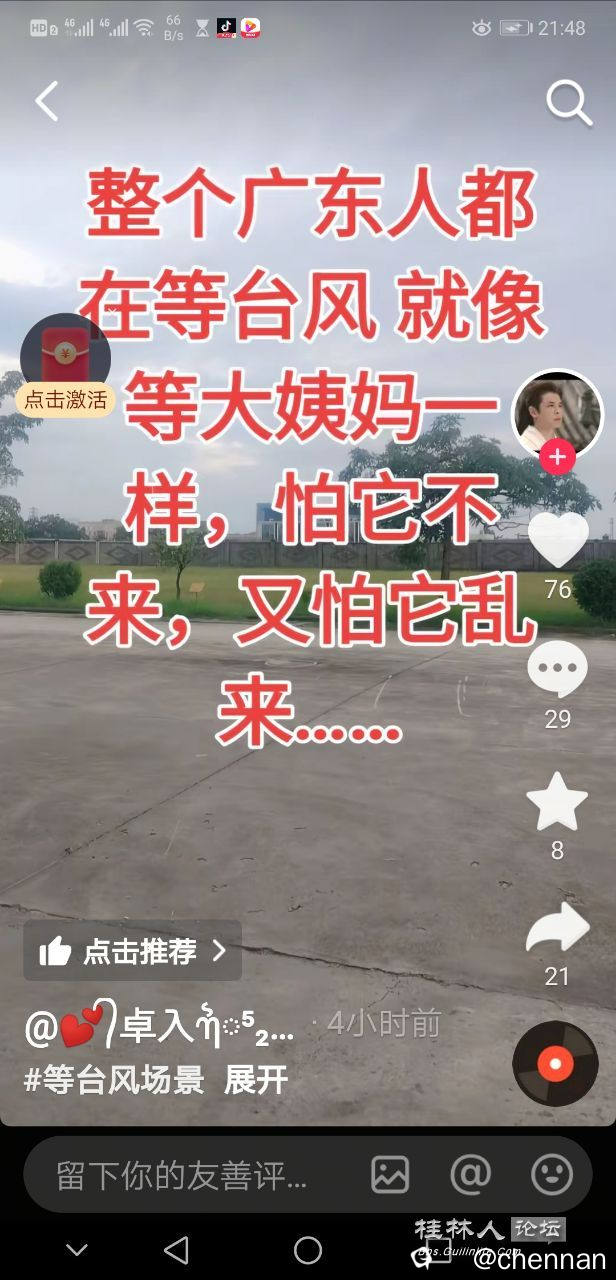The width and height of the screenshot is (616, 1280).
Task: Attach a picture to the comment
Action: [x=390, y=1175]
